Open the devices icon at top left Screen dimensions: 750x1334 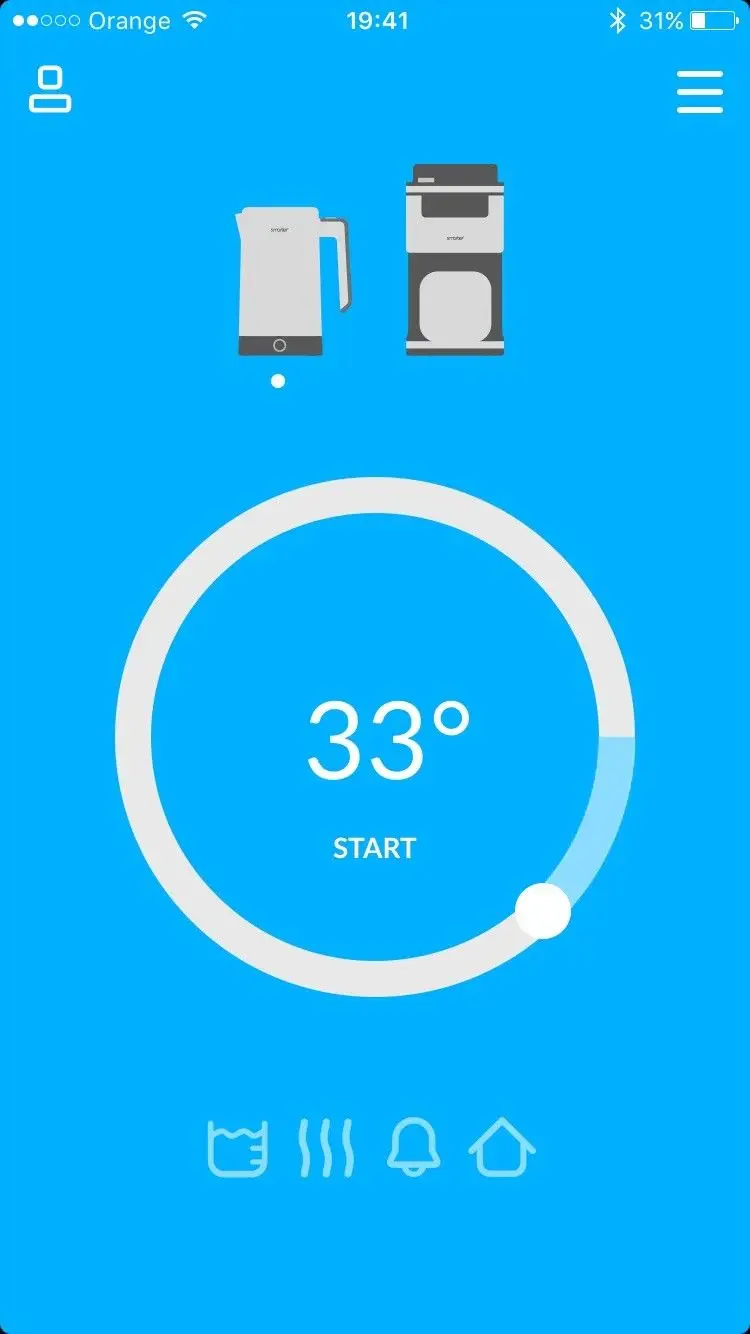(x=50, y=90)
